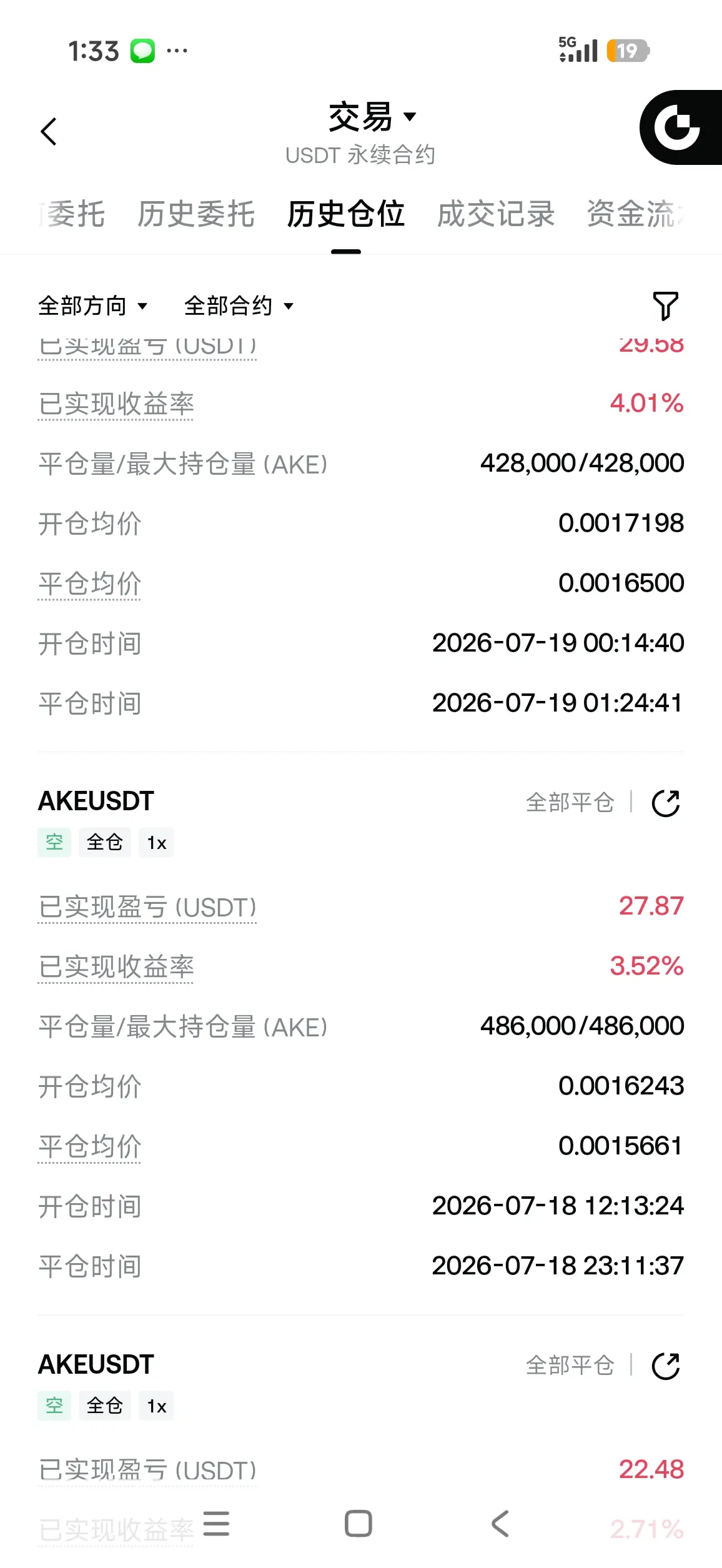Expand the 全部方向 direction filter
This screenshot has height=1568, width=722.
(x=92, y=306)
